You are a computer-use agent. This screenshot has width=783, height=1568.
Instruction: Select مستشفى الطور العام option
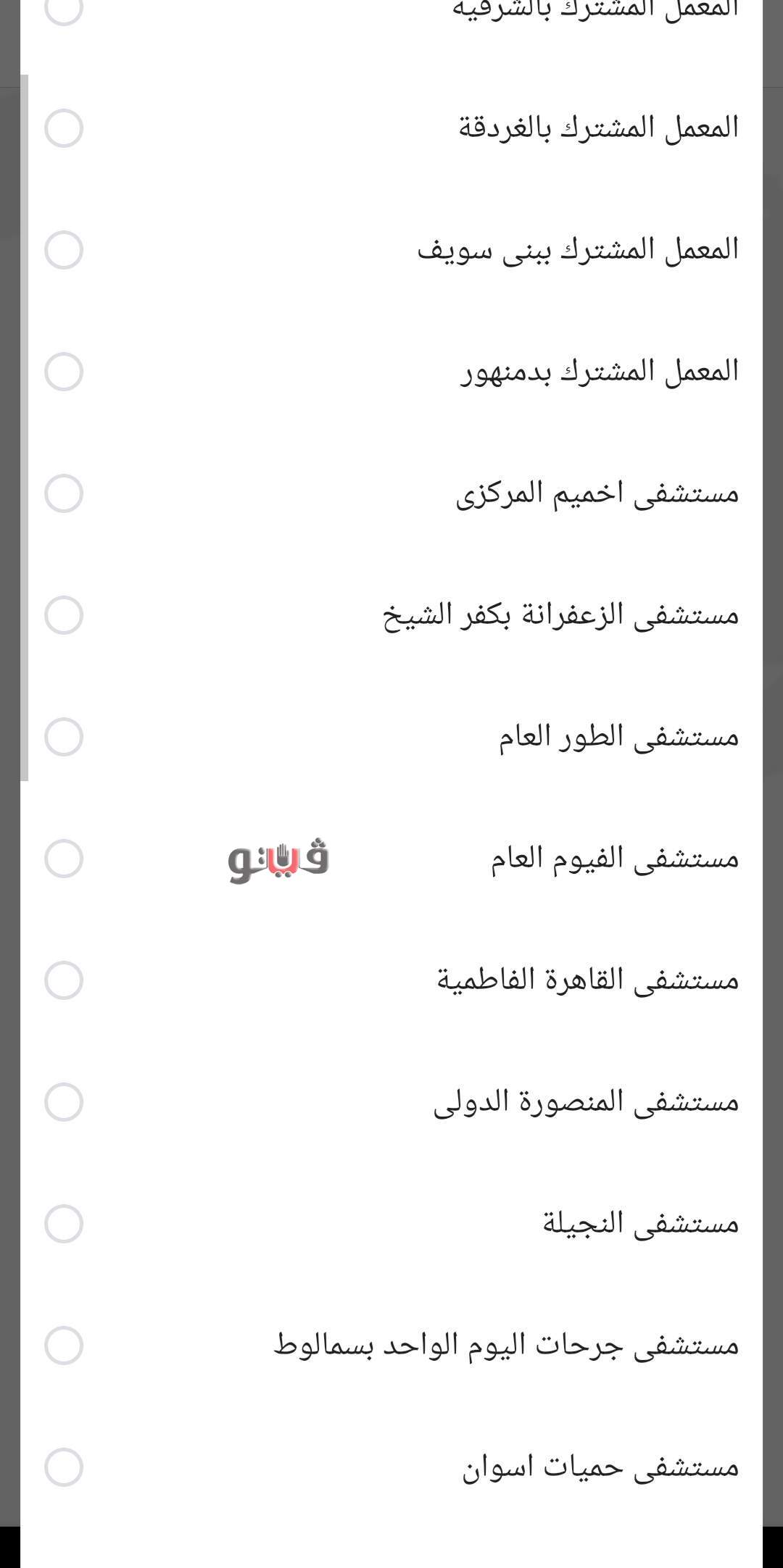tap(64, 737)
